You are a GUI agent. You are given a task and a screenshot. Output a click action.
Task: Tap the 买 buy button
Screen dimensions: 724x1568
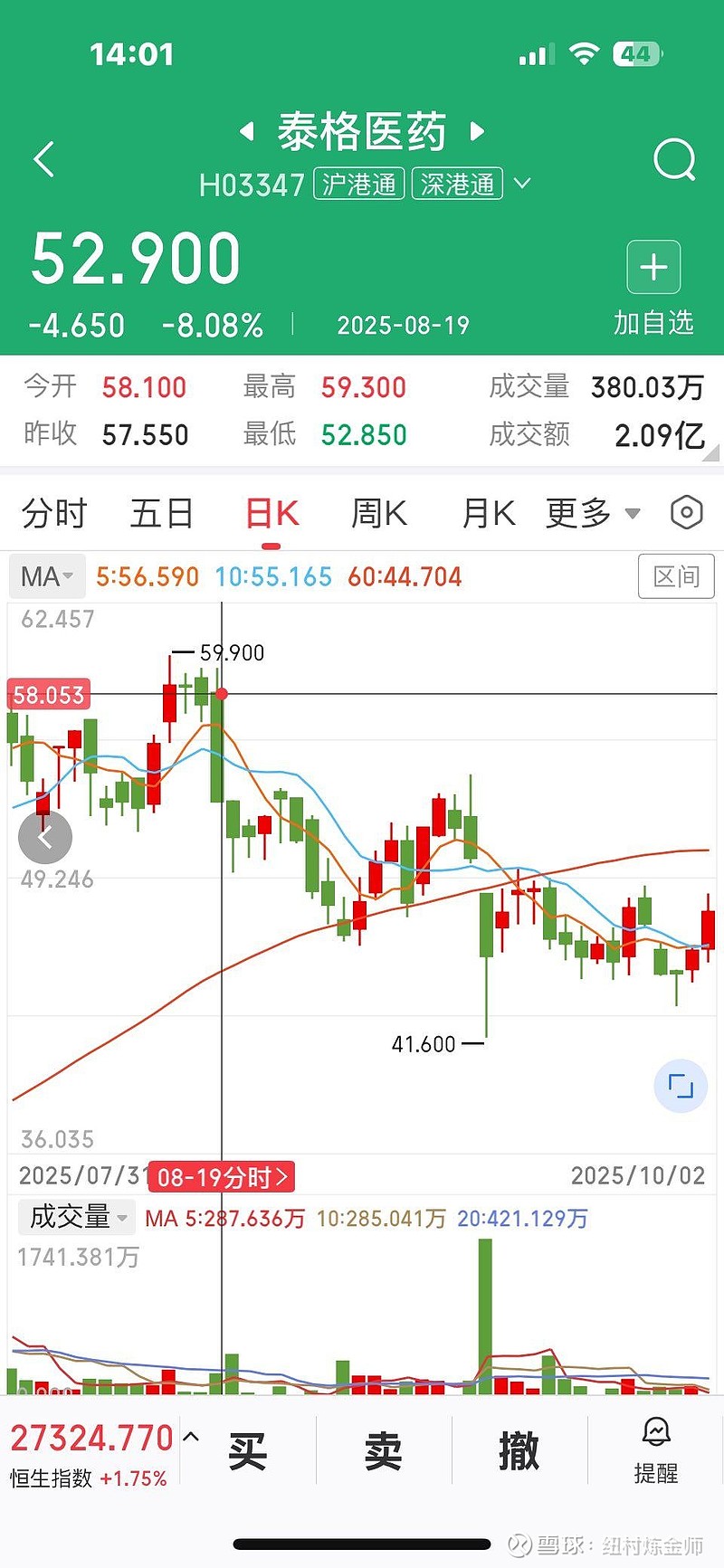pyautogui.click(x=247, y=1450)
